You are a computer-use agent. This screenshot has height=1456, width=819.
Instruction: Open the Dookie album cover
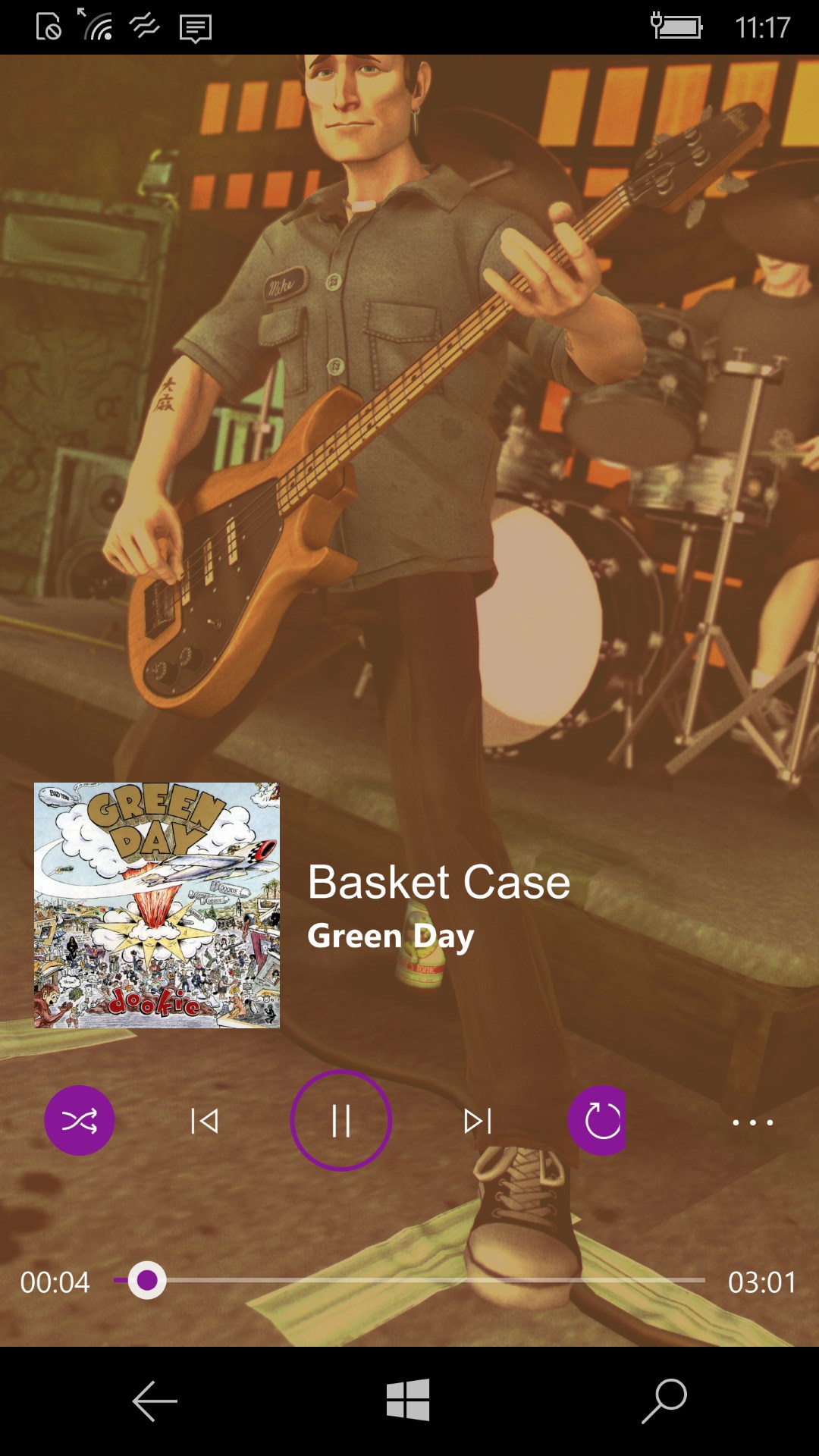[157, 905]
